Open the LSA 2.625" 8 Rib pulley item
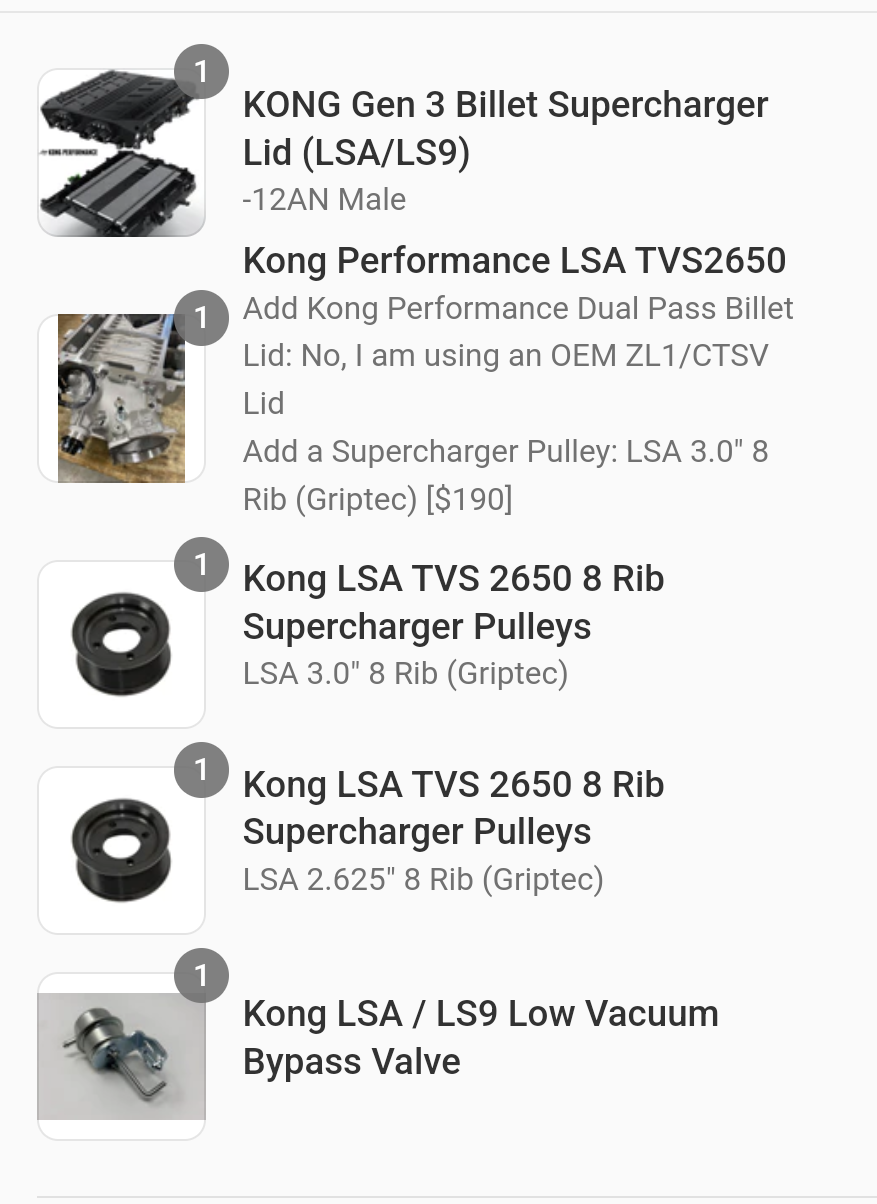 pyautogui.click(x=453, y=809)
